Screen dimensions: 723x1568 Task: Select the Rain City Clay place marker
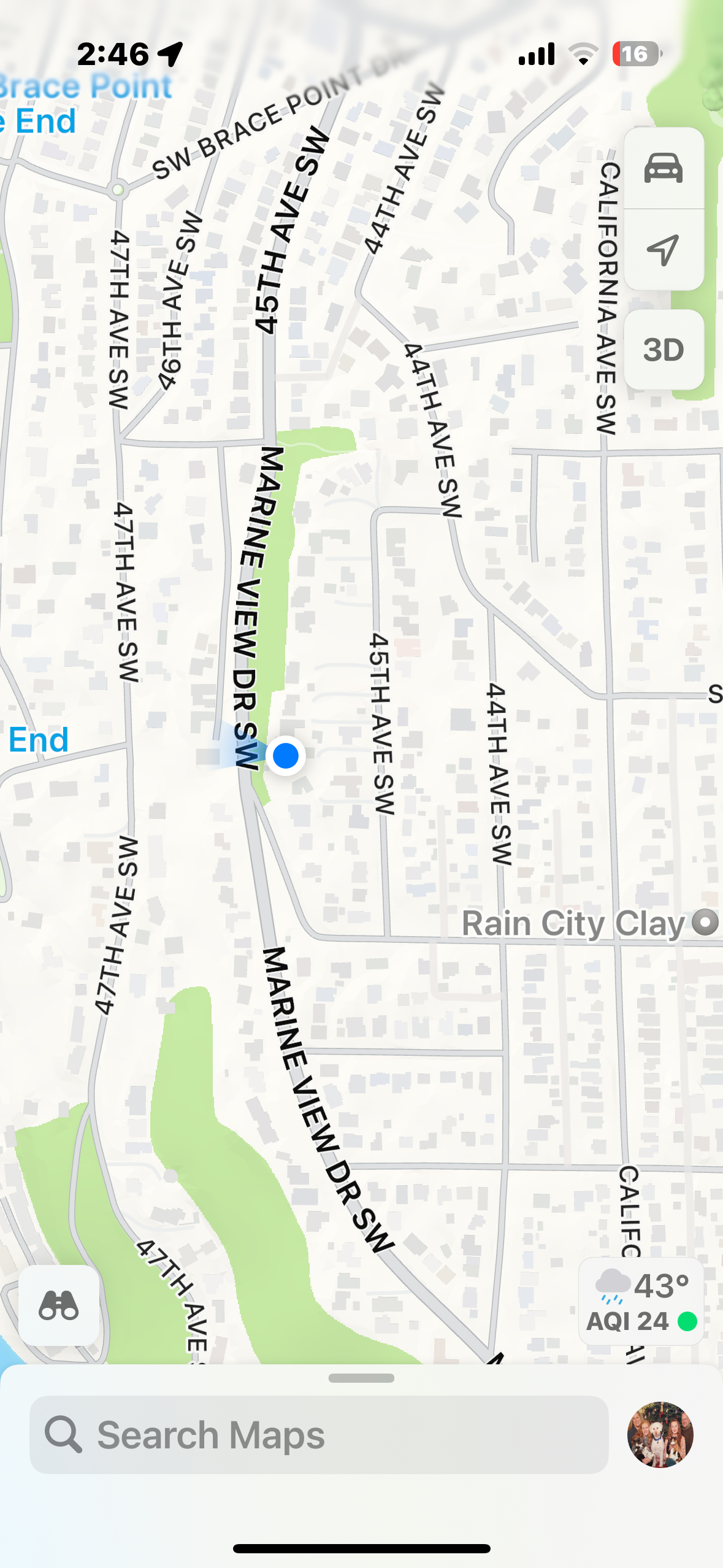[705, 922]
